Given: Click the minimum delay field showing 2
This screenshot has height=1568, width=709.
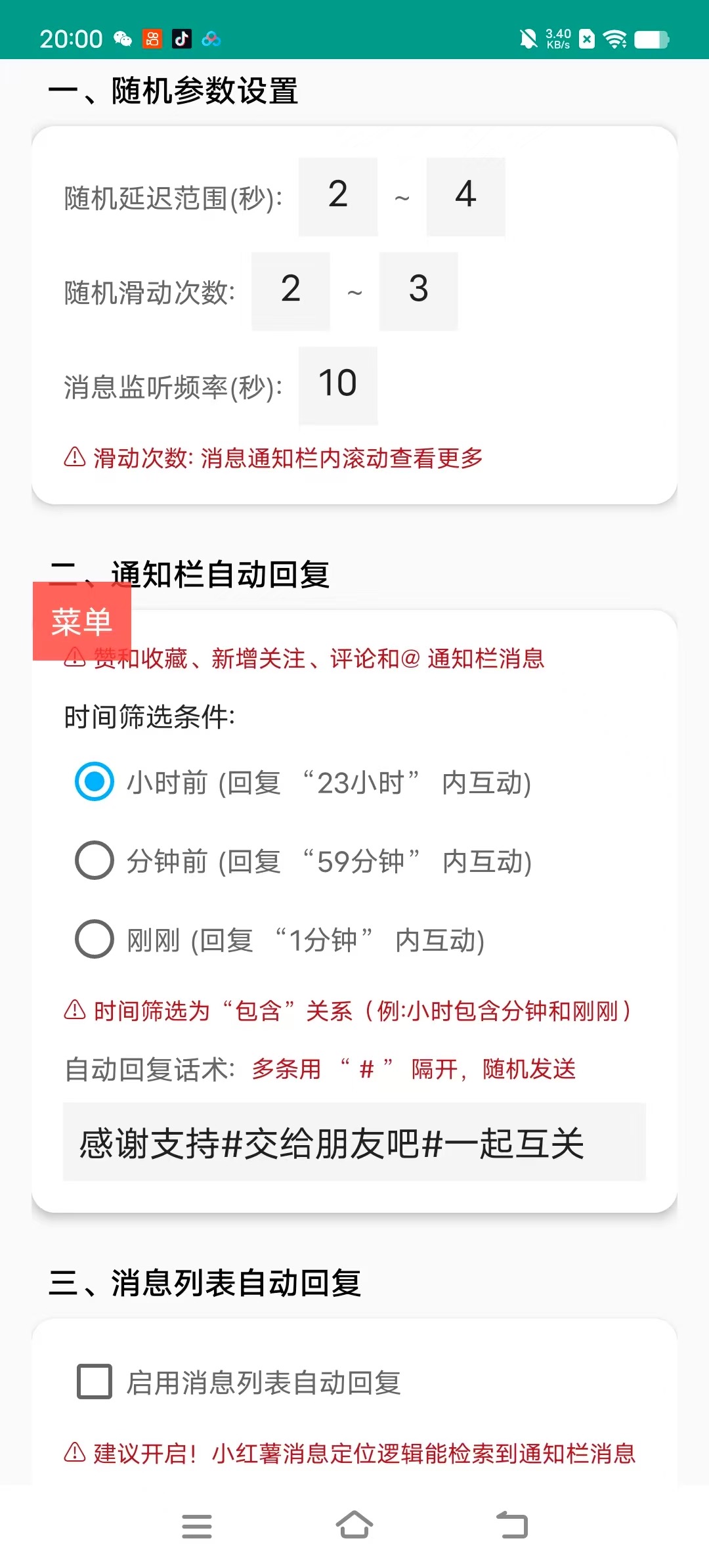Looking at the screenshot, I should pos(337,196).
